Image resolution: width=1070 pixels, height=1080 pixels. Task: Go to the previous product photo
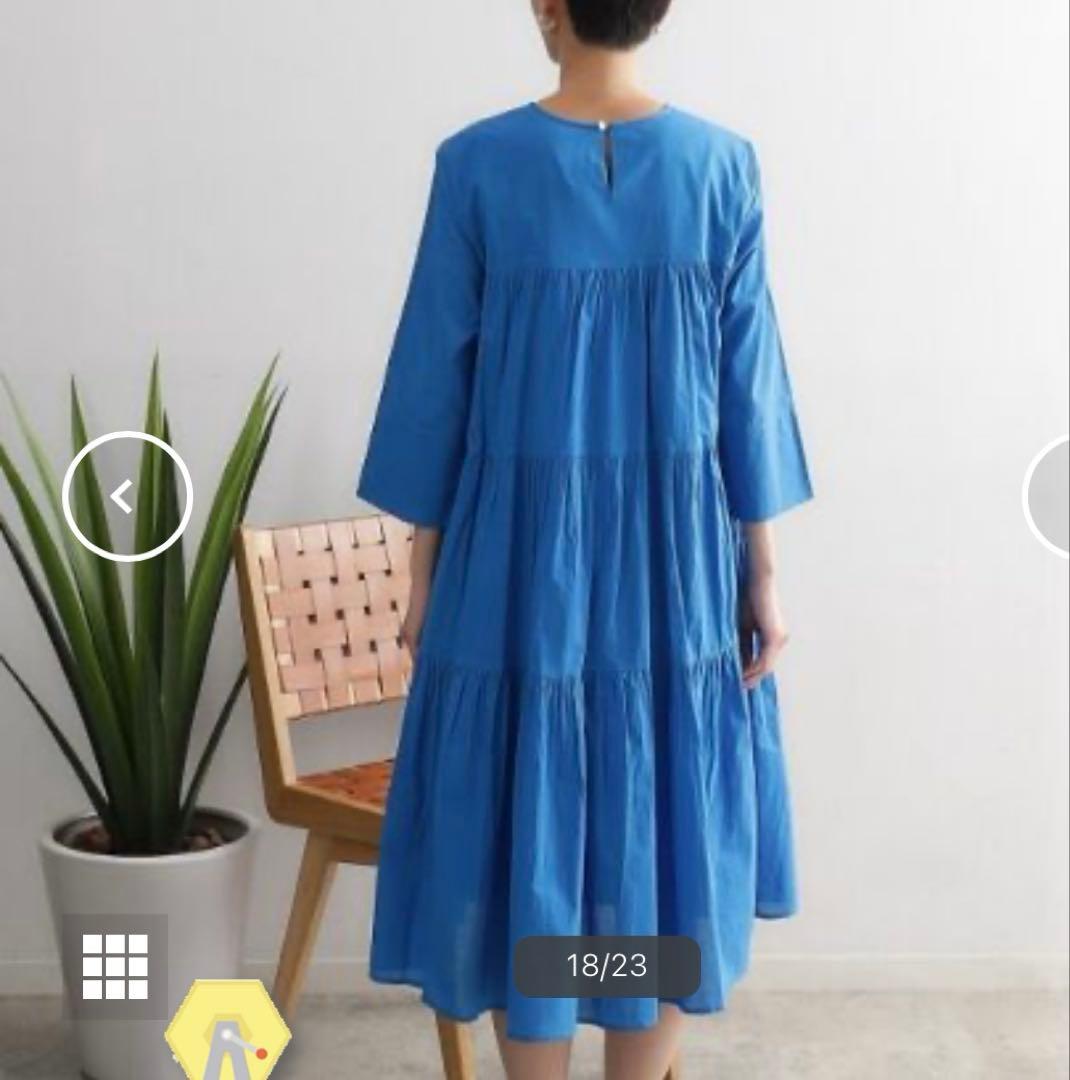(x=127, y=496)
